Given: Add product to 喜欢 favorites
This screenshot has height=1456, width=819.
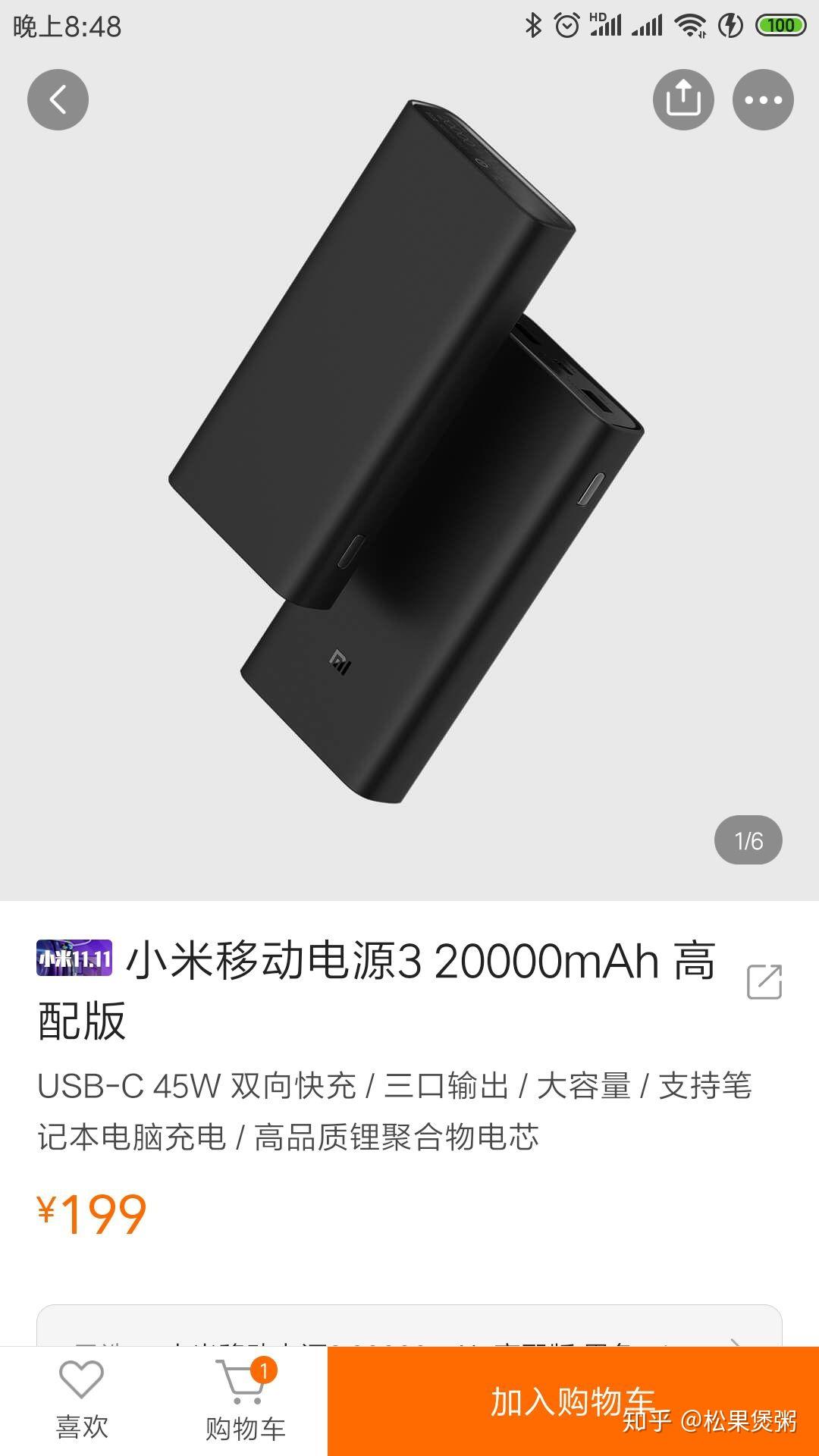Looking at the screenshot, I should 82,1399.
